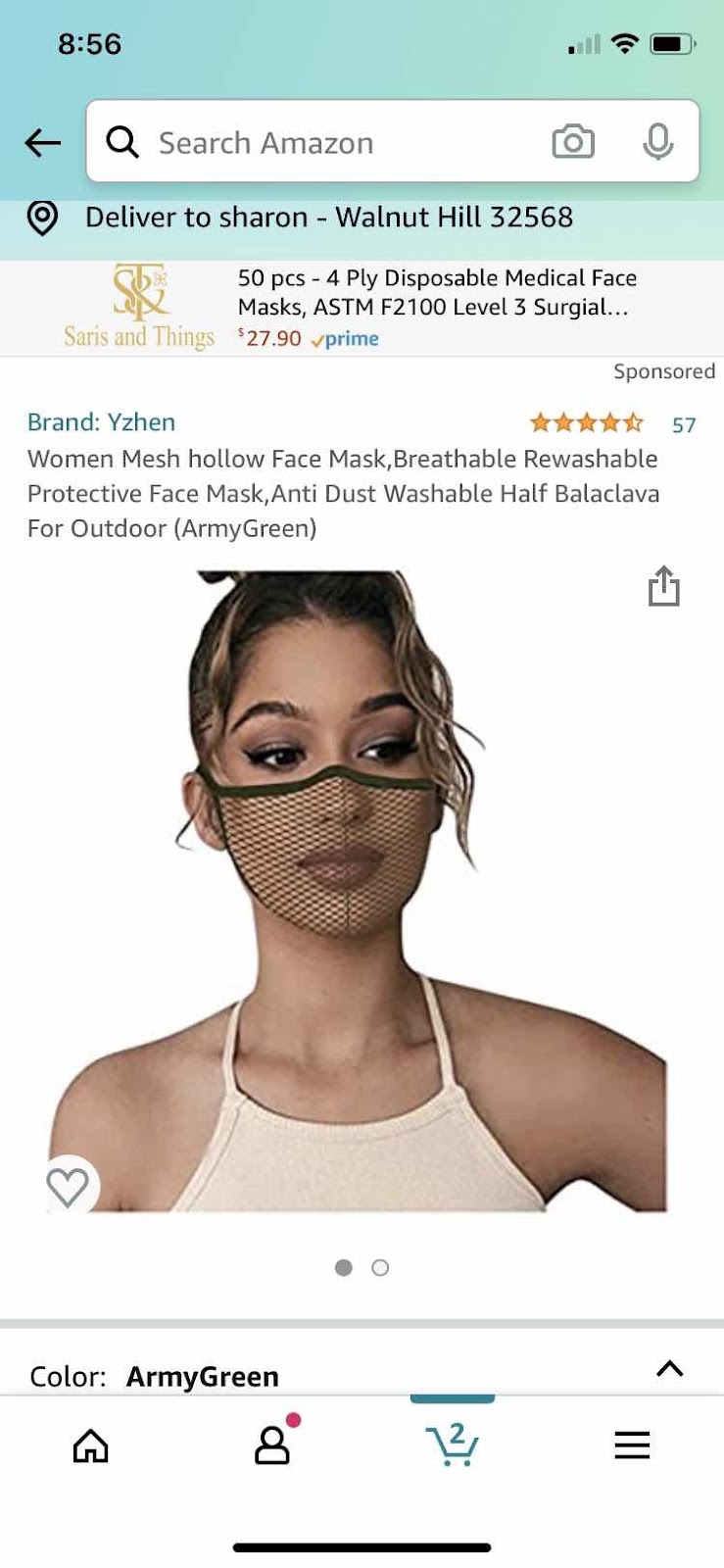Share this product
The width and height of the screenshot is (724, 1568).
coord(663,587)
